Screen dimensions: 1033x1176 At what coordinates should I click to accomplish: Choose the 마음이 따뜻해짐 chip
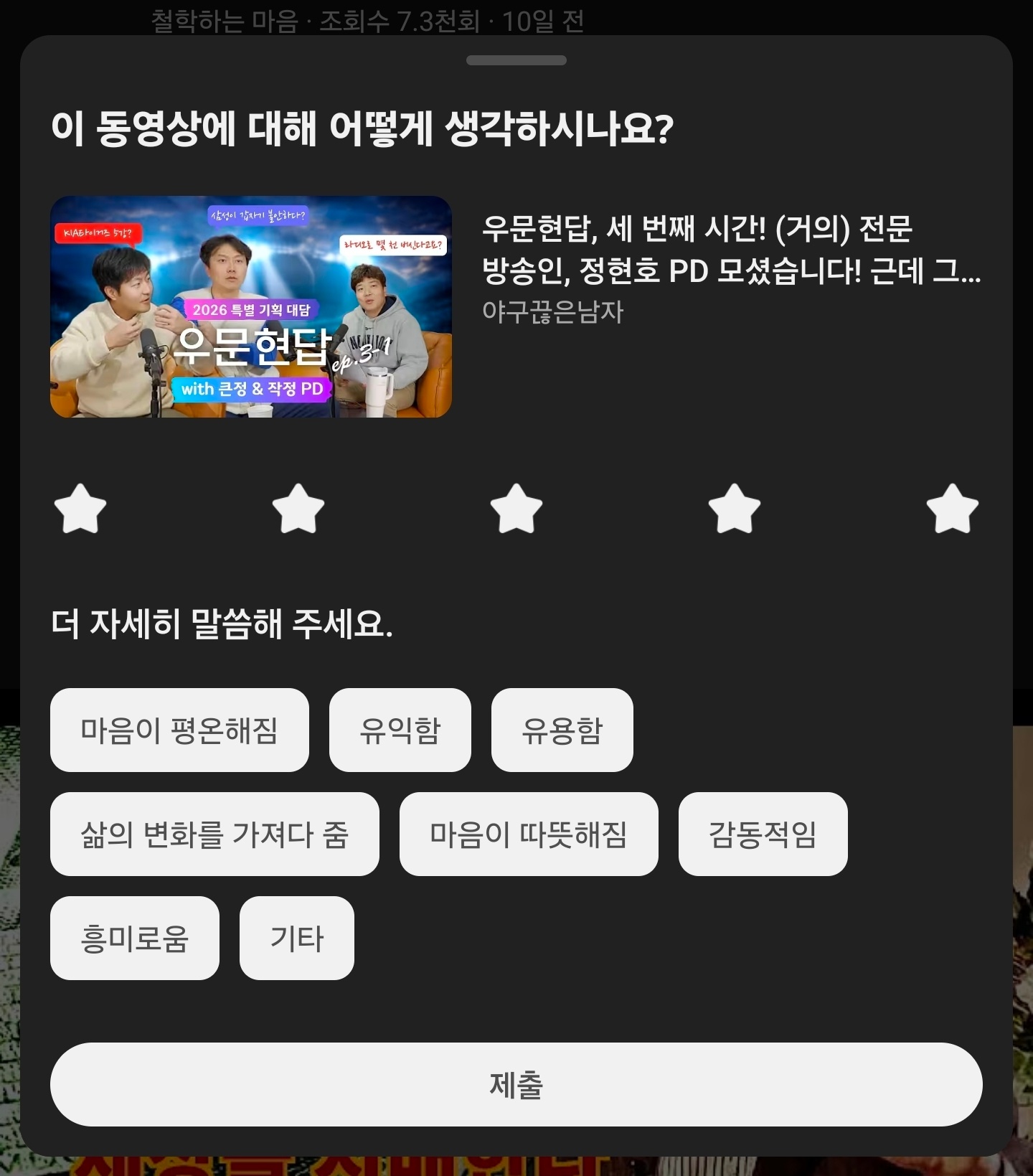click(x=529, y=834)
